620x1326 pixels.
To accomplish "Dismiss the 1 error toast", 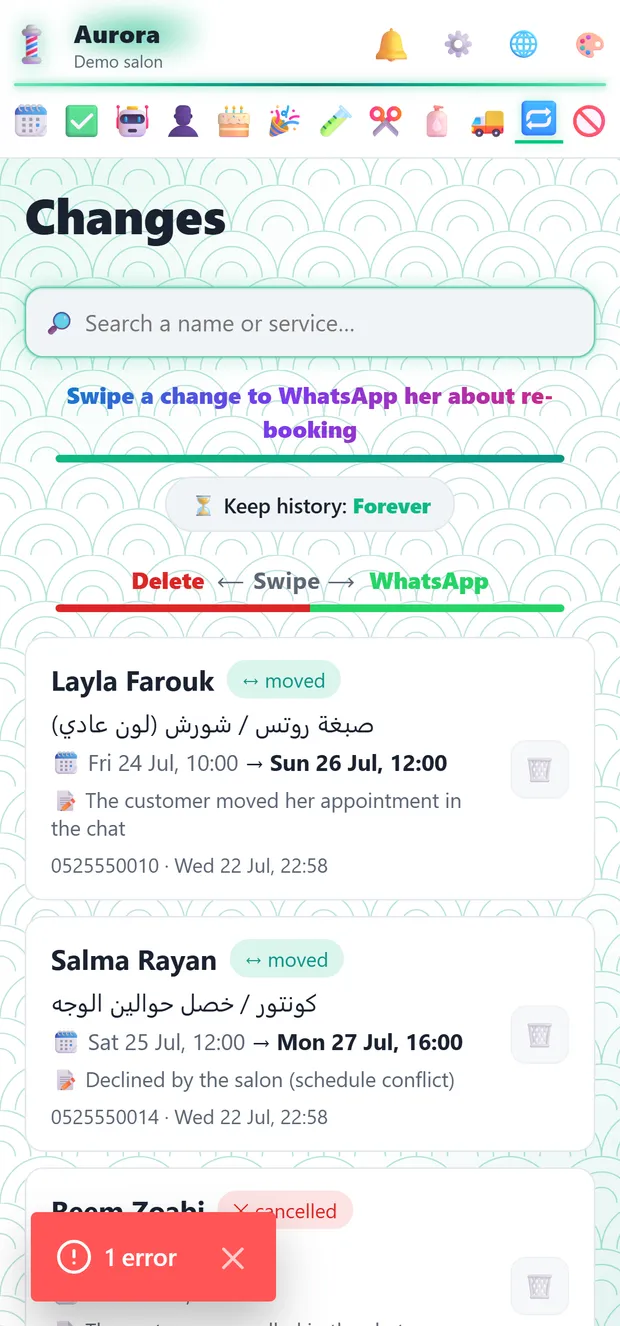I will pos(233,1258).
